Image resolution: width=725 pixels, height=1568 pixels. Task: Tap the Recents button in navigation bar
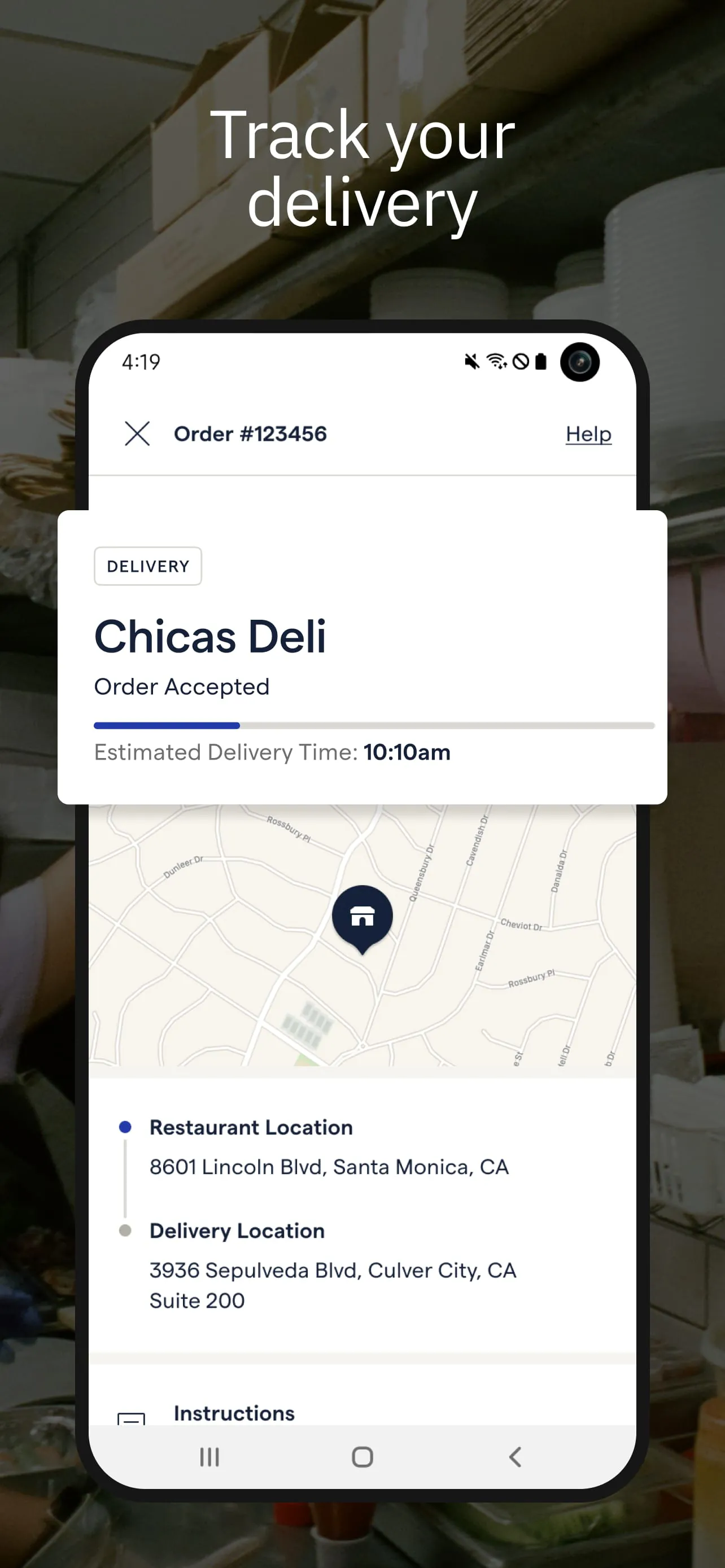[x=209, y=1458]
